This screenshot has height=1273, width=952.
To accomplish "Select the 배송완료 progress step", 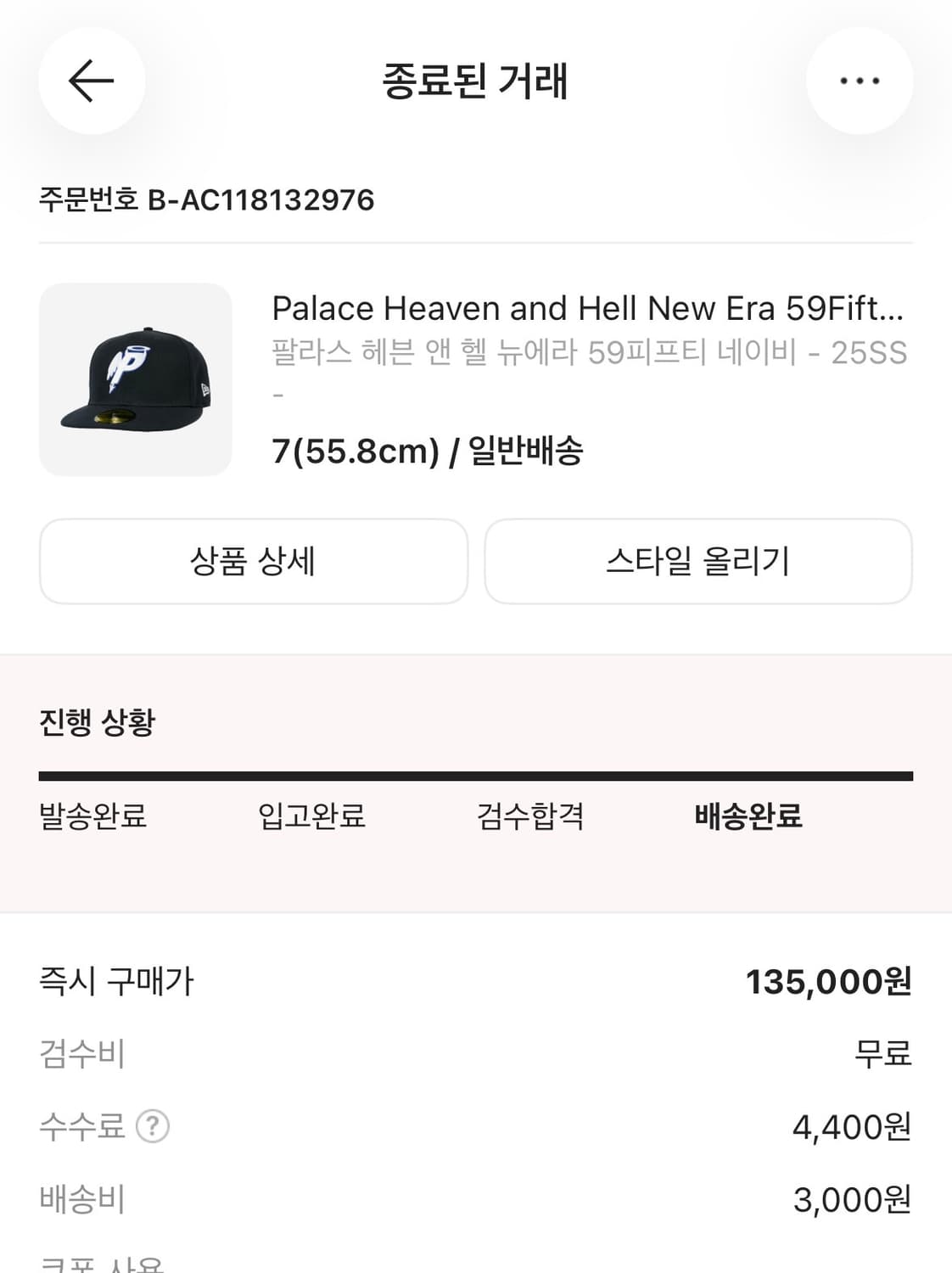I will click(747, 817).
